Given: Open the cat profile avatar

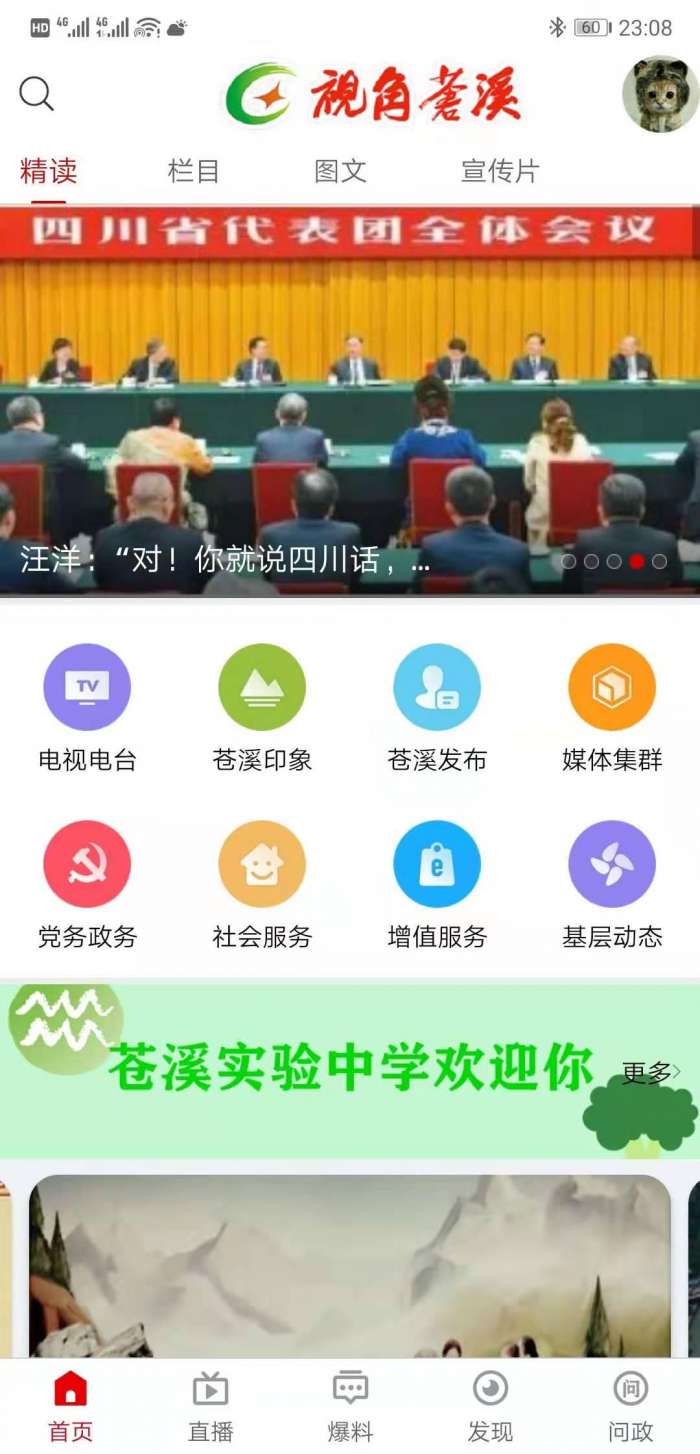Looking at the screenshot, I should click(x=660, y=94).
